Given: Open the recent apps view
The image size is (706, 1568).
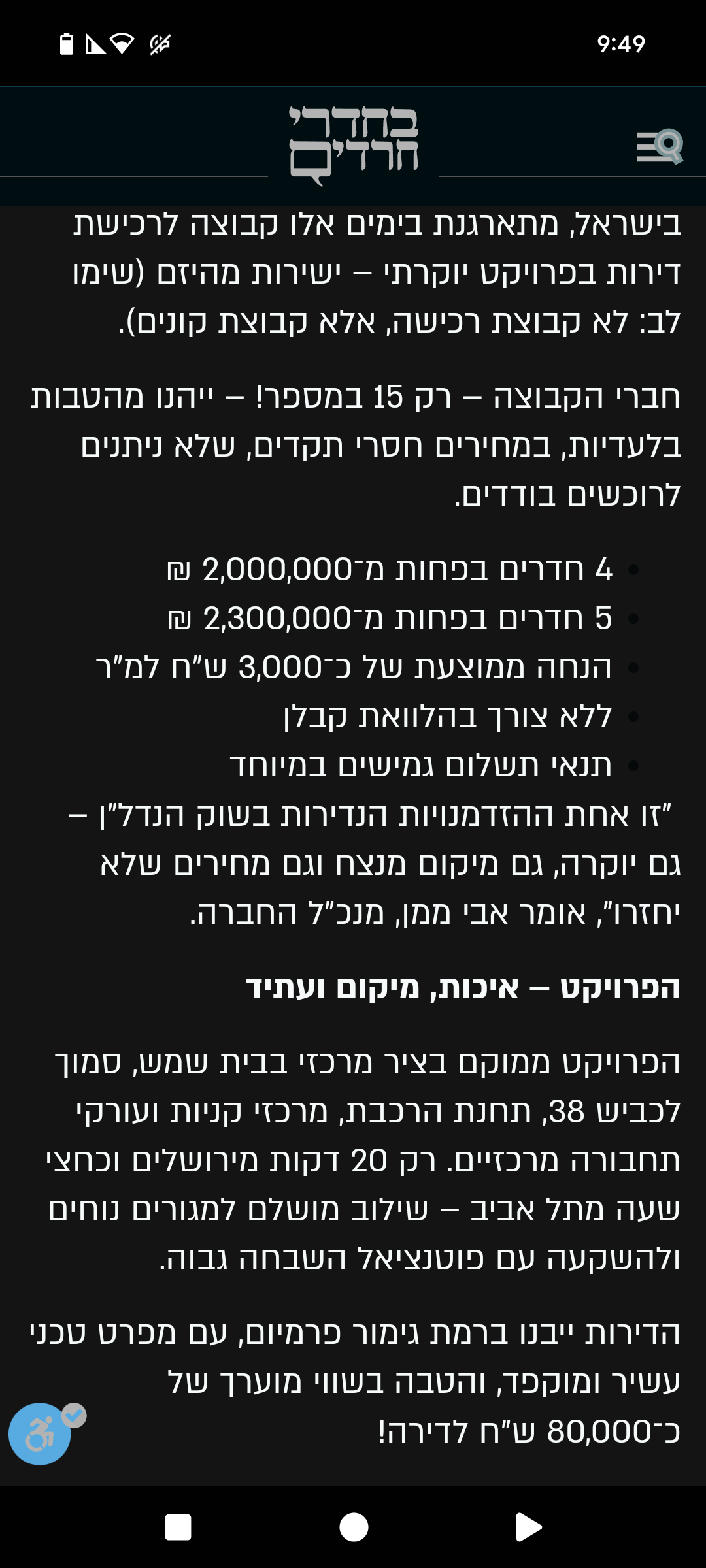Looking at the screenshot, I should 178,1527.
